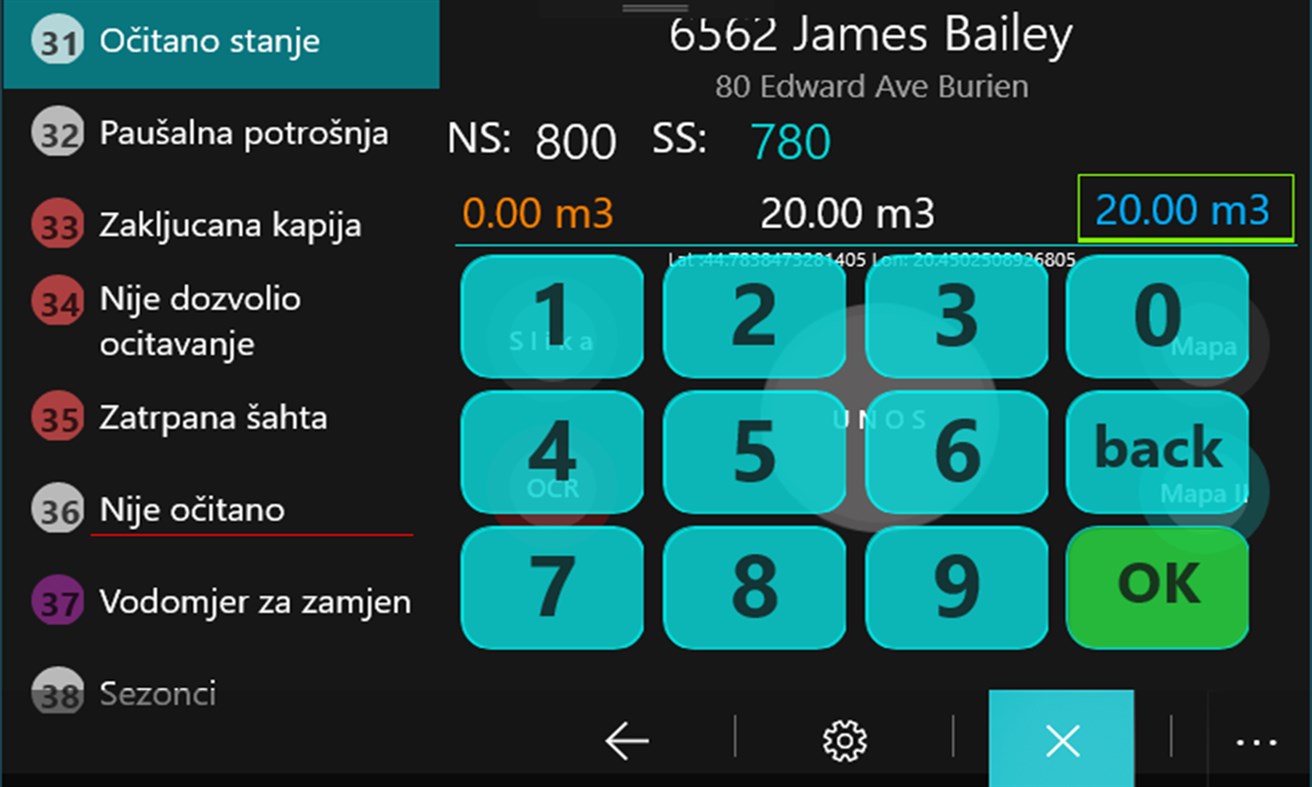Delete last digit with back key
The width and height of the screenshot is (1312, 787).
[x=1157, y=450]
